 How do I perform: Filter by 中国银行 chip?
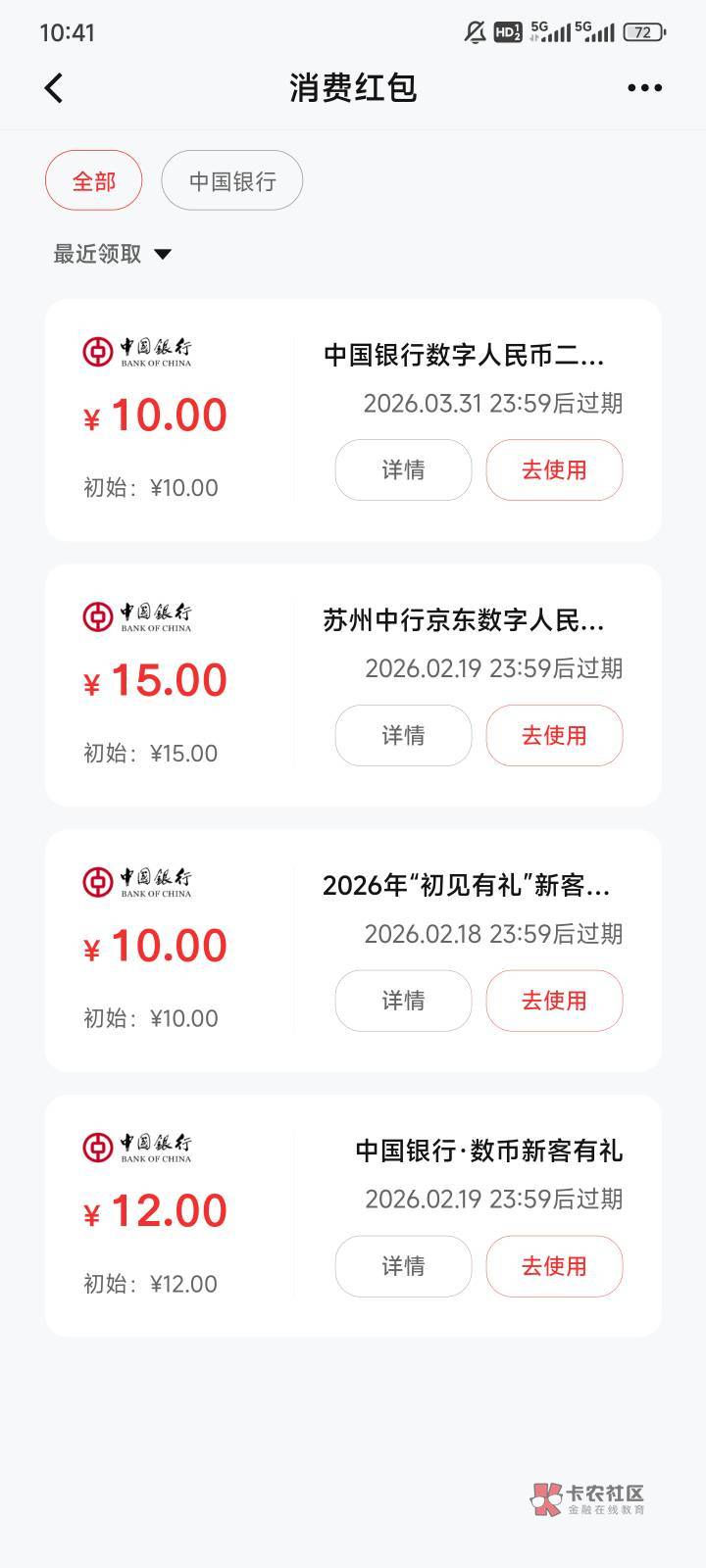232,181
